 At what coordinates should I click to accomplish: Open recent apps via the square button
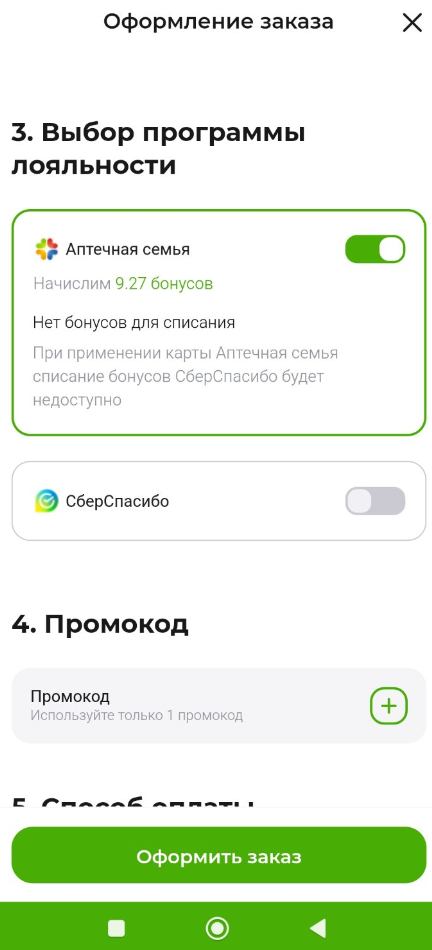pos(116,928)
